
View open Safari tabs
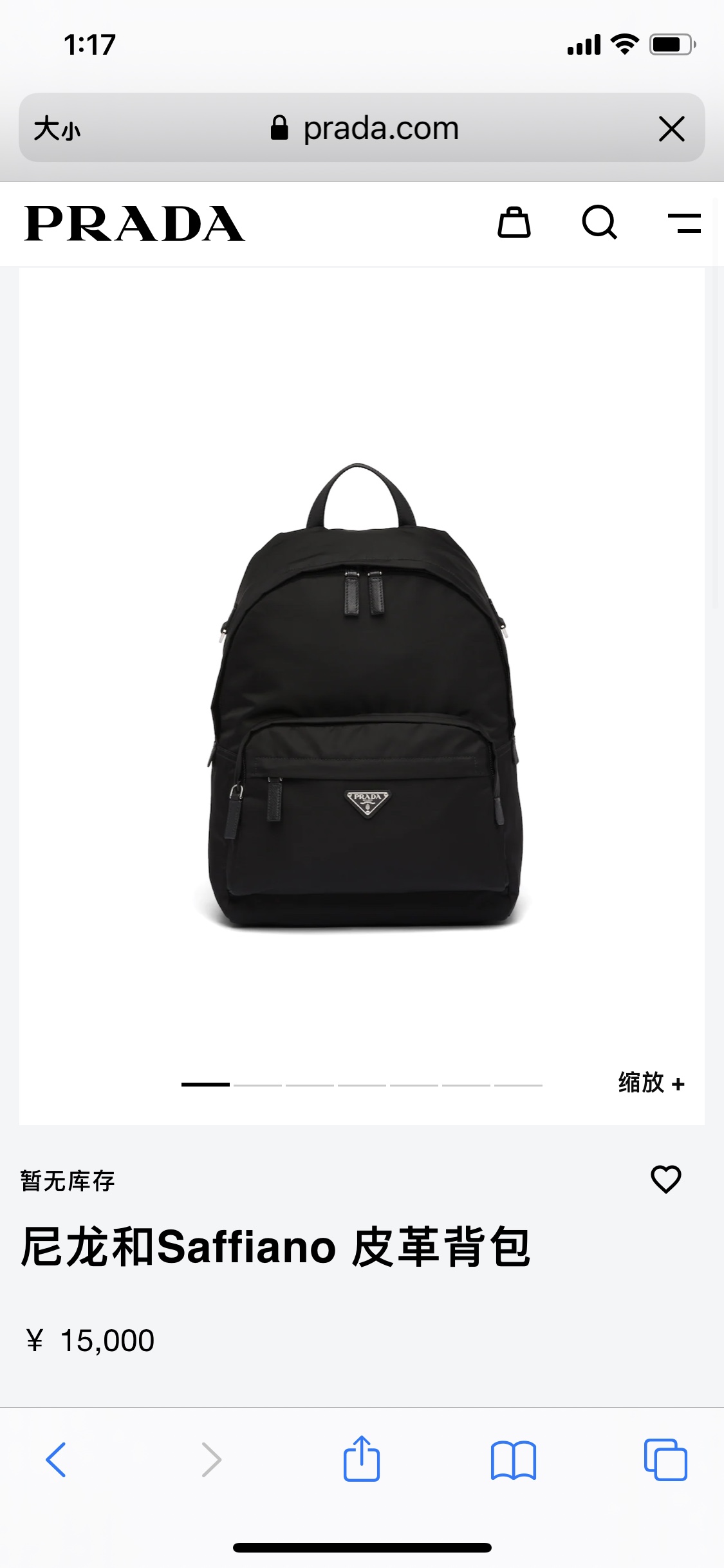[665, 1459]
